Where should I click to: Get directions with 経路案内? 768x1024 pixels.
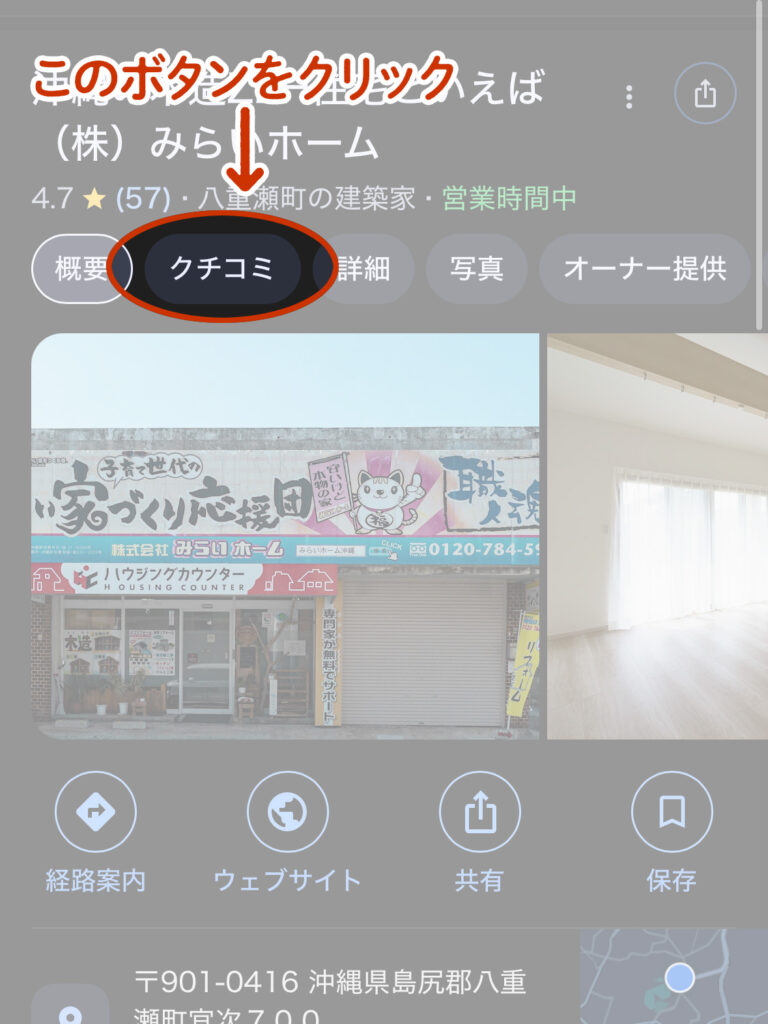96,832
